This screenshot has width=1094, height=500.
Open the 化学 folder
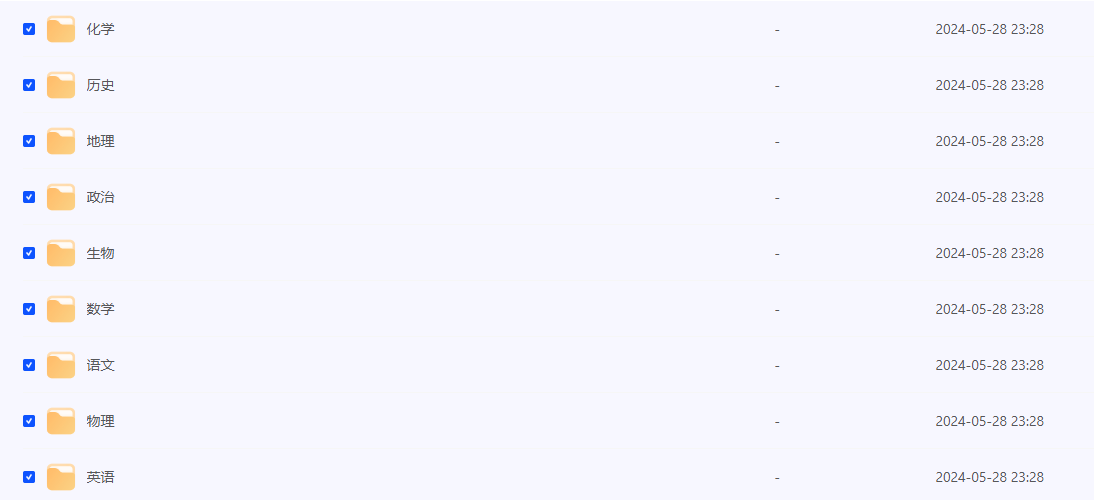tap(100, 30)
